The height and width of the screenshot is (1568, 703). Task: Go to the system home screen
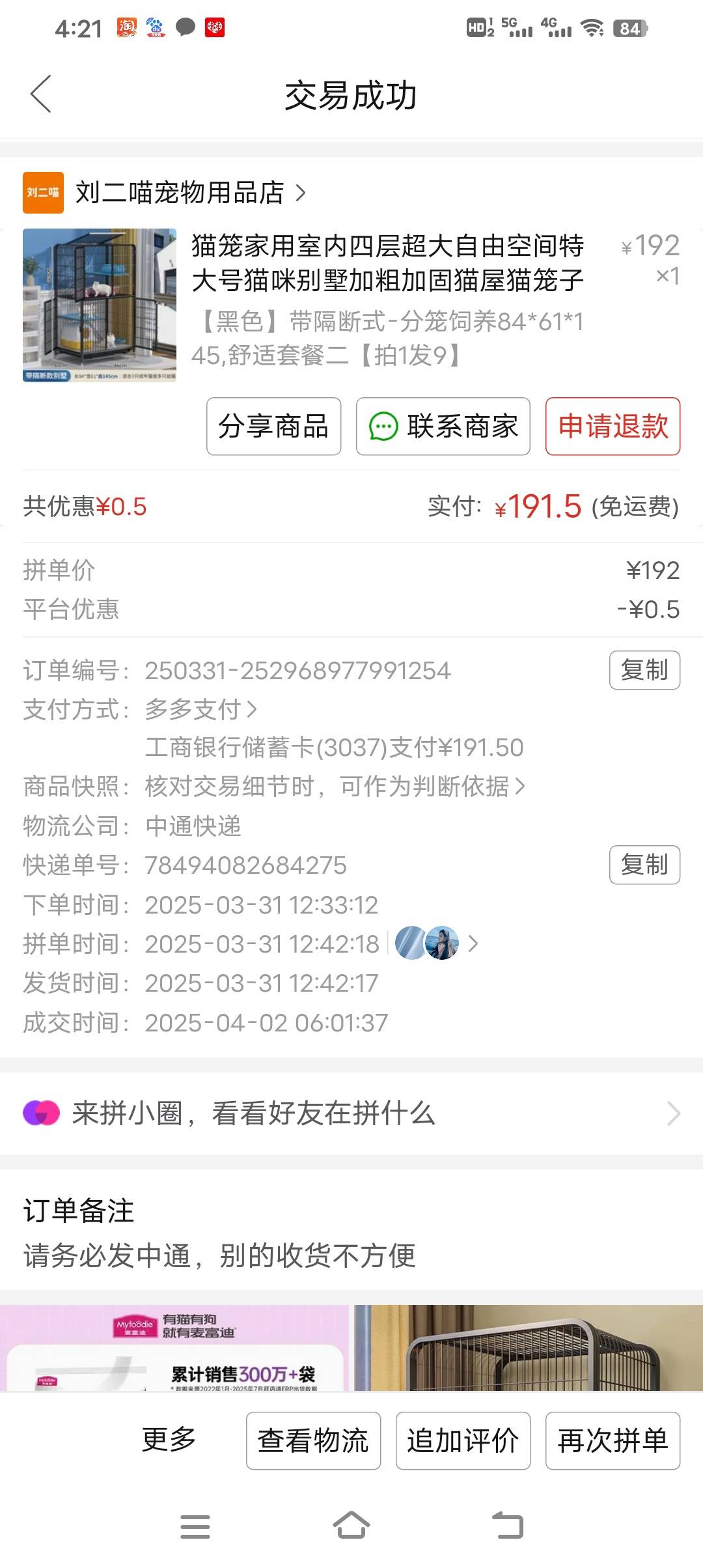pyautogui.click(x=351, y=1526)
